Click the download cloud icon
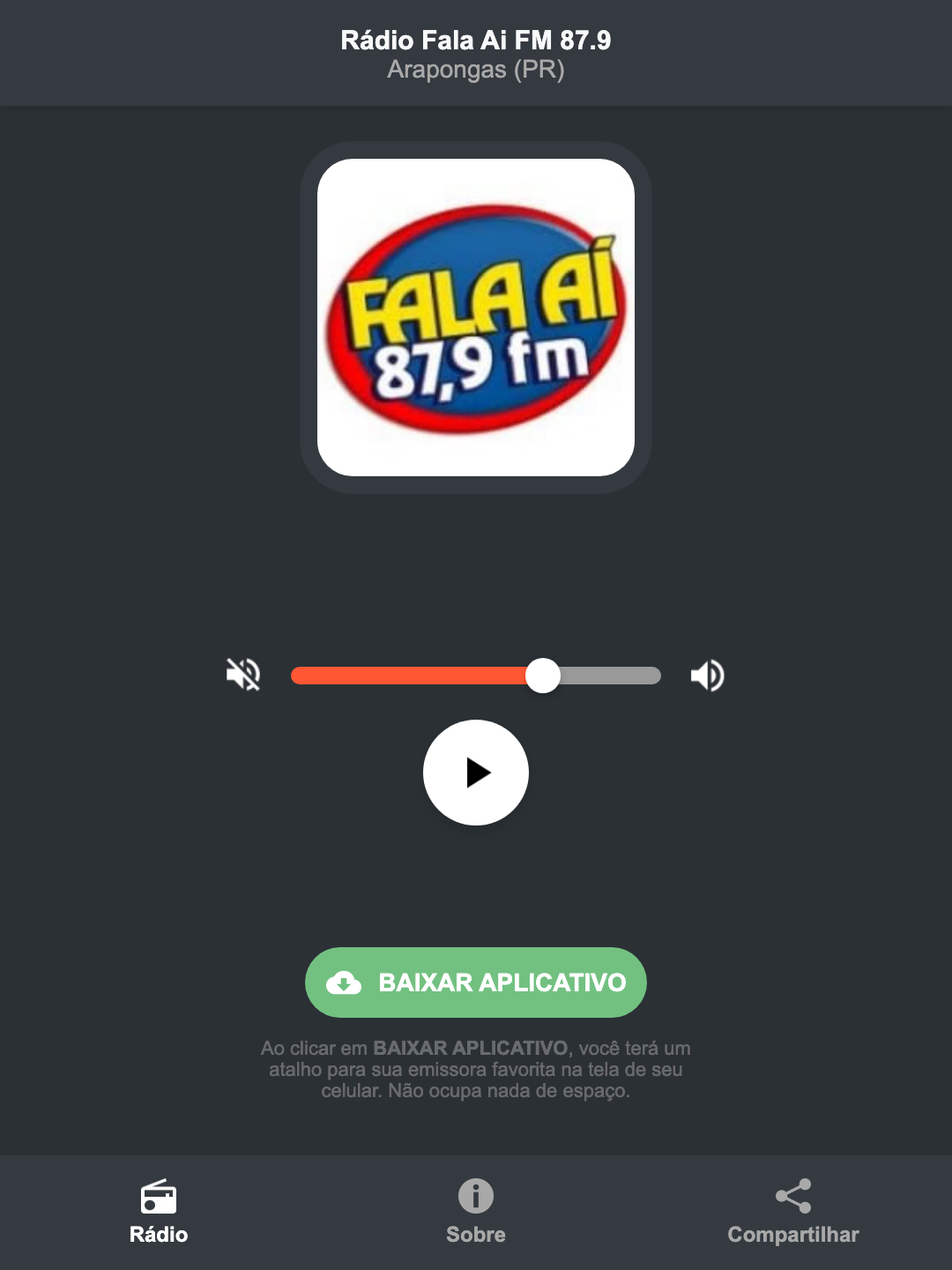 [x=346, y=982]
